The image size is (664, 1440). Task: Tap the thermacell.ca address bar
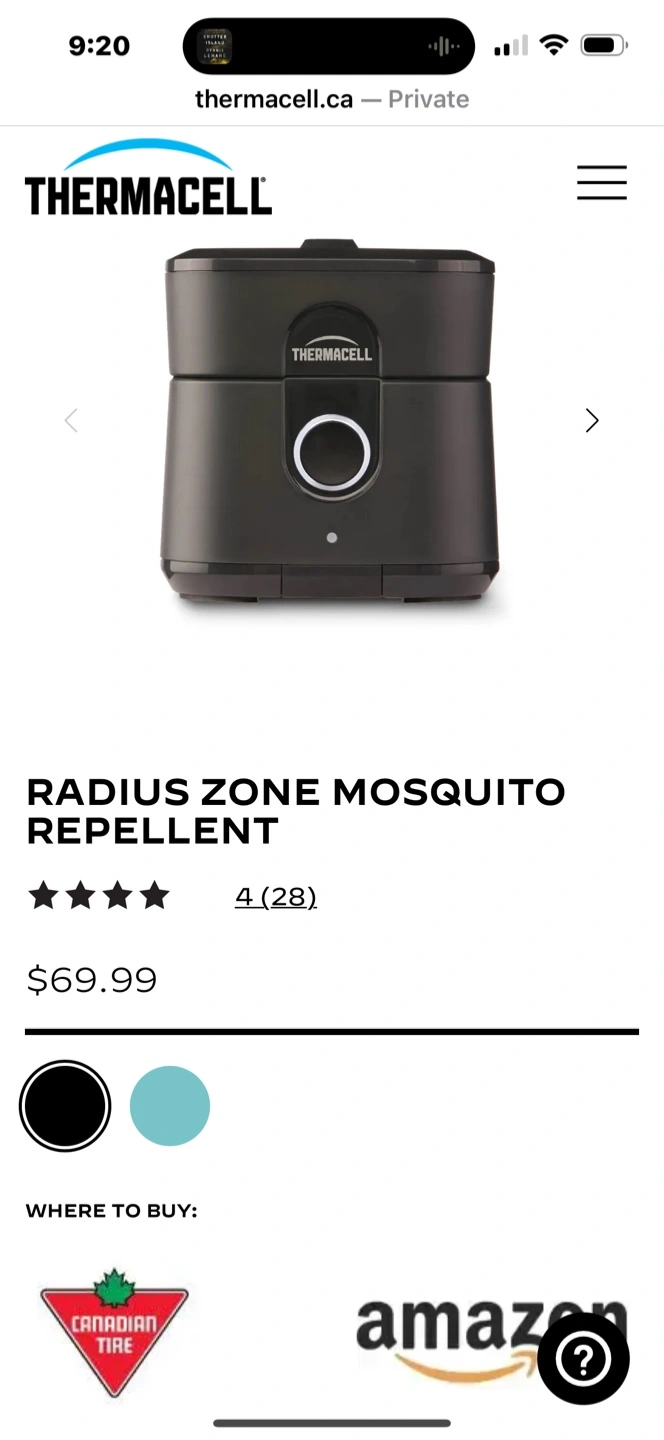[x=332, y=99]
